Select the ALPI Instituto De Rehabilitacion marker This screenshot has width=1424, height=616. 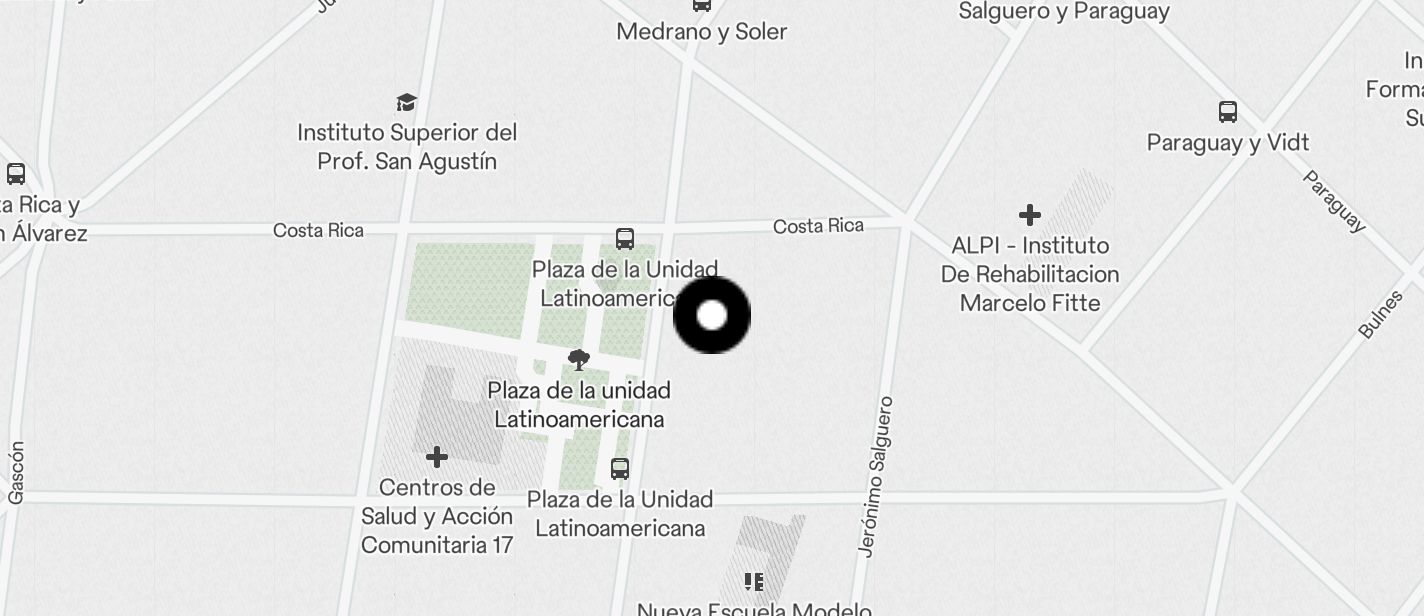pyautogui.click(x=1029, y=215)
